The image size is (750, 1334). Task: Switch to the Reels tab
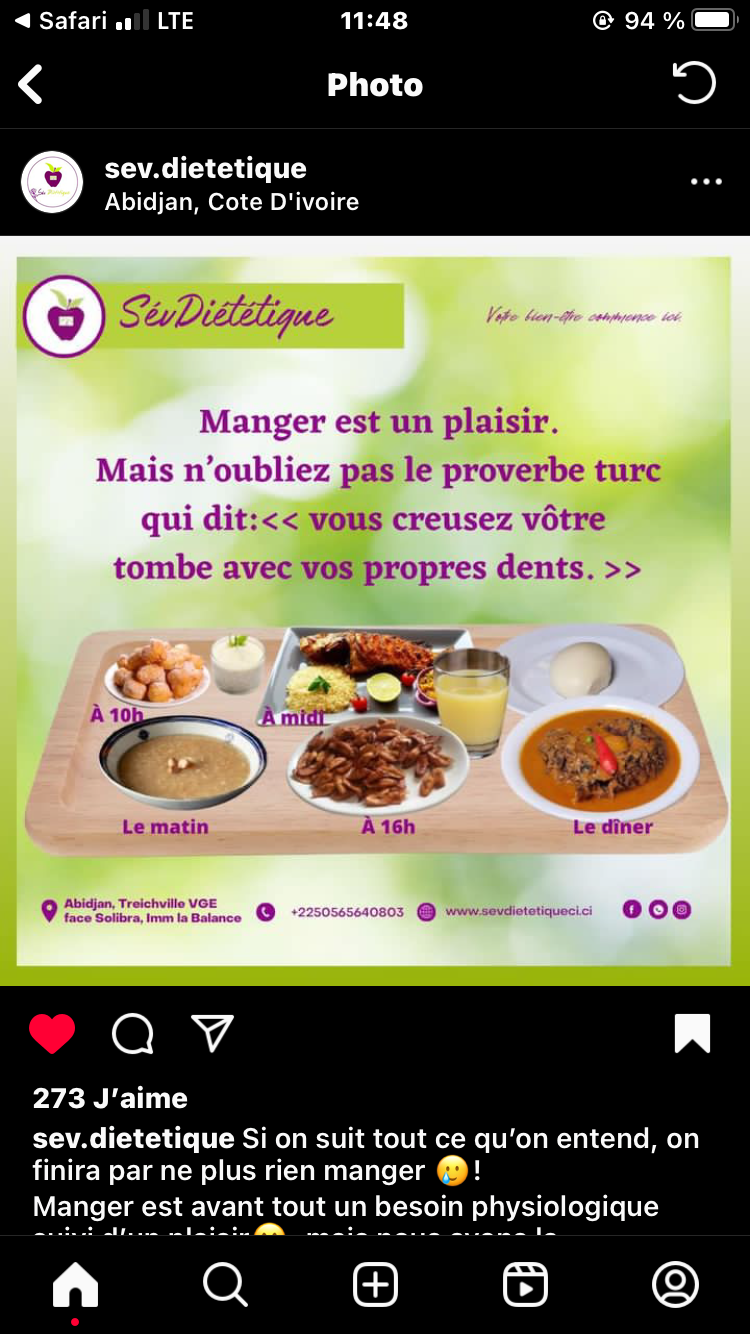point(525,1285)
